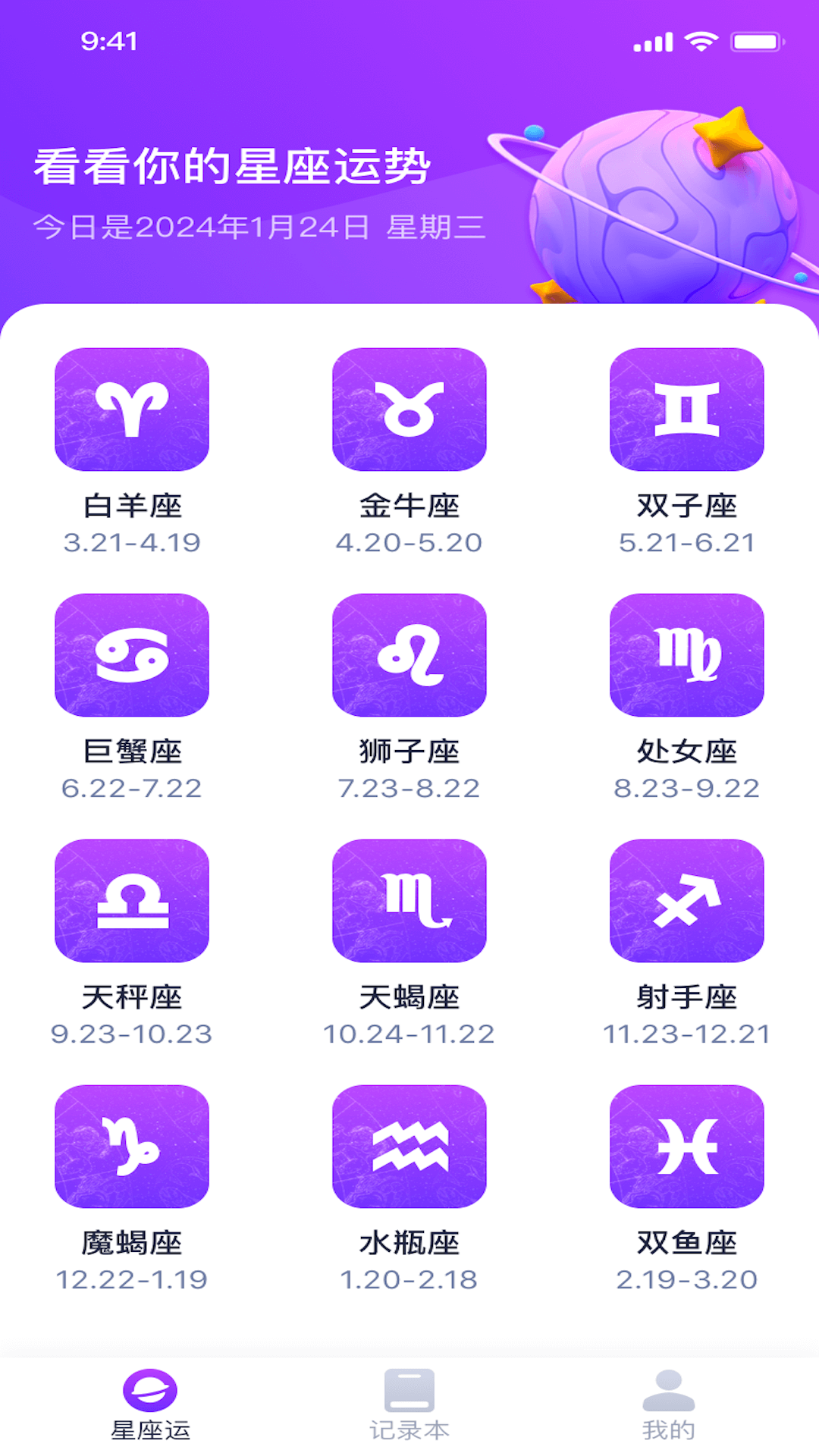Select the Cancer 巨蟹座 icon
Image resolution: width=819 pixels, height=1456 pixels.
[x=131, y=656]
